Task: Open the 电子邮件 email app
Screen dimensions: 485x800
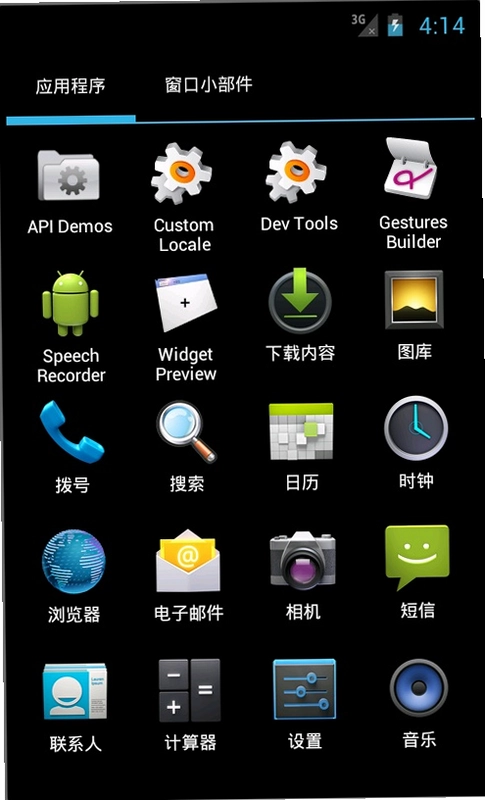Action: [188, 576]
